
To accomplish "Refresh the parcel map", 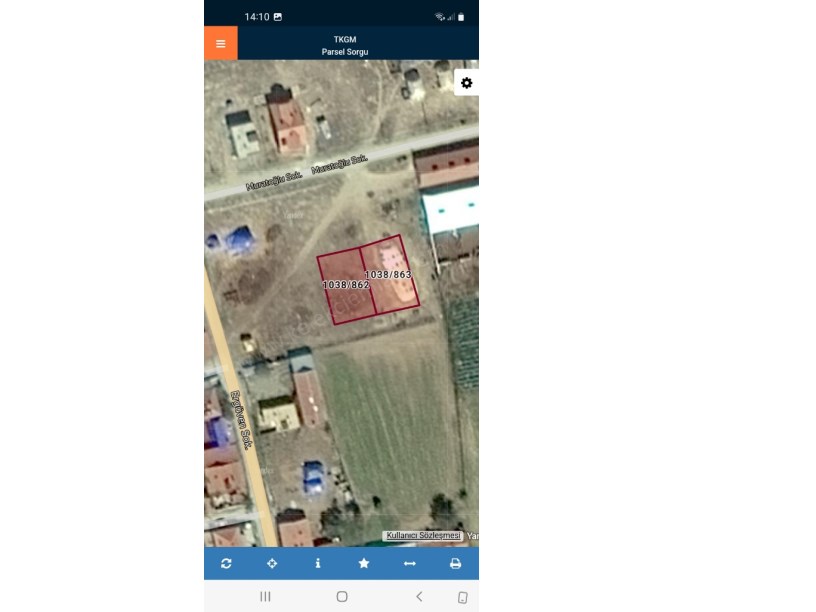I will click(226, 564).
